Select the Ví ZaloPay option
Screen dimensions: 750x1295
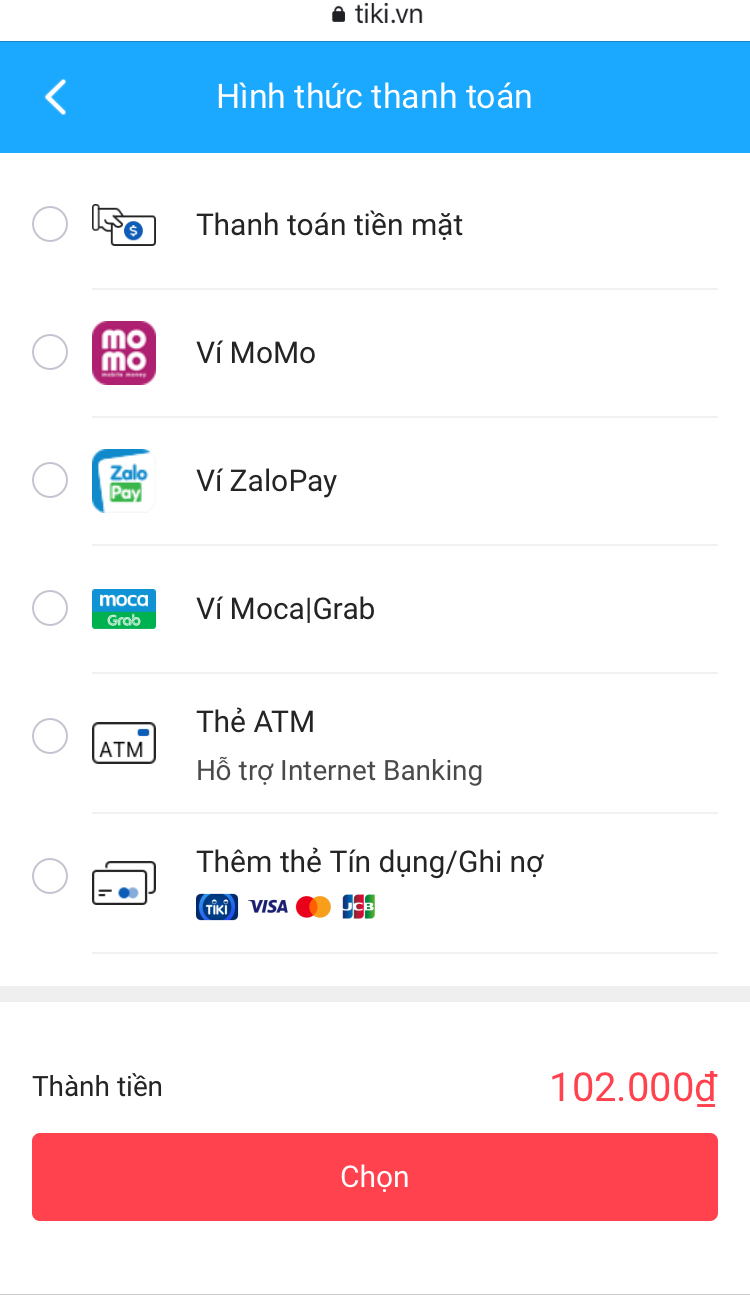(50, 481)
